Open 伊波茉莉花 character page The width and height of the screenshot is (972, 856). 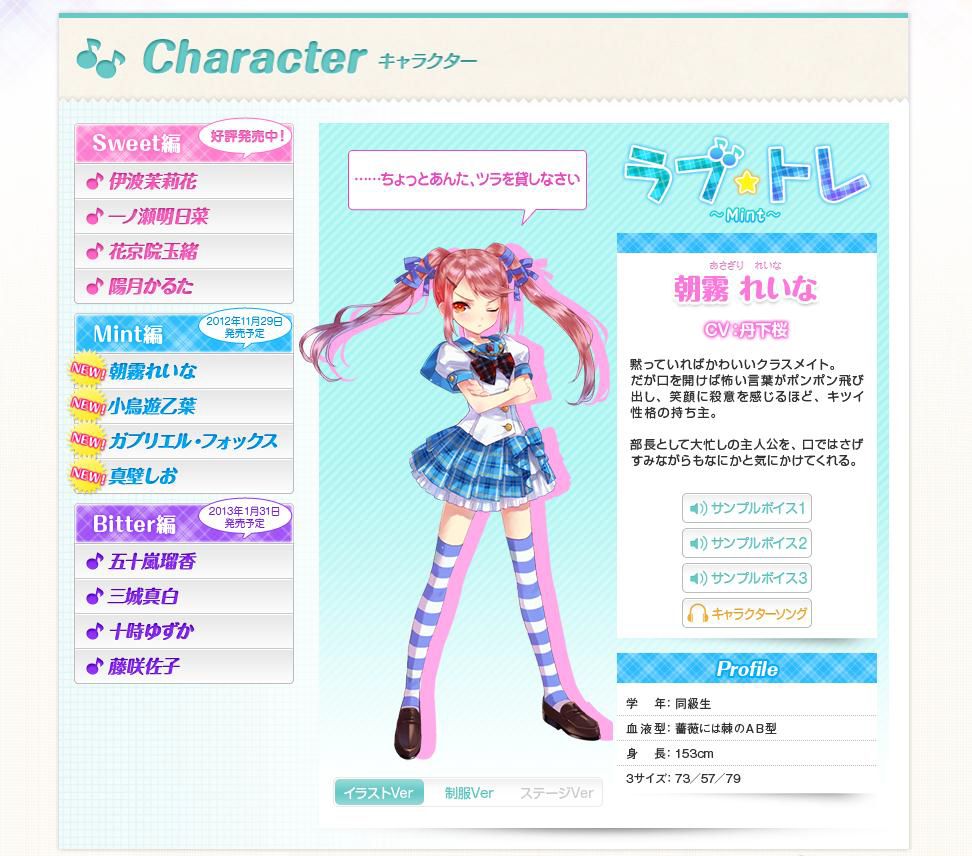point(183,182)
